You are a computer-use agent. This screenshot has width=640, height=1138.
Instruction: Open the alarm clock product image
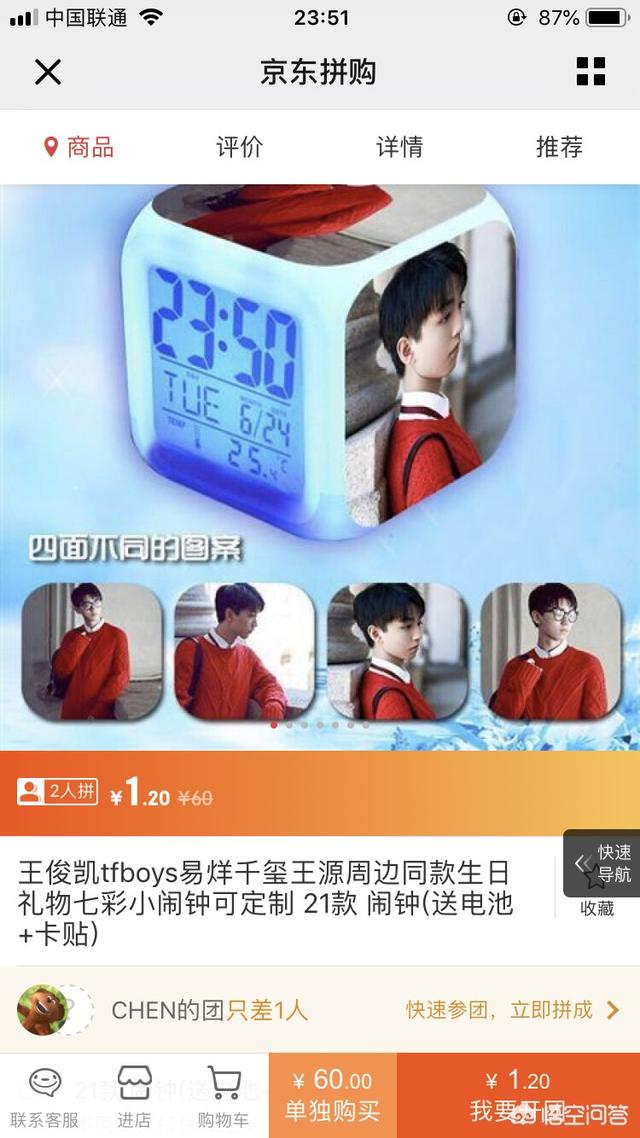click(320, 400)
